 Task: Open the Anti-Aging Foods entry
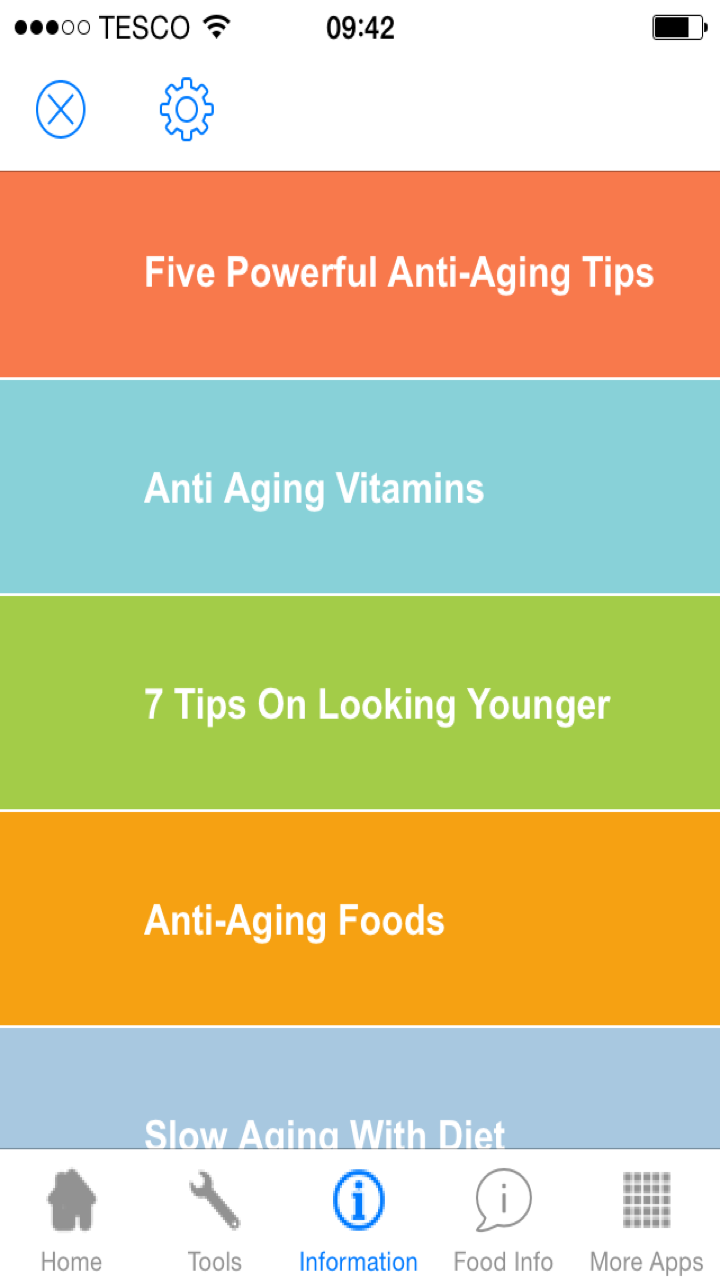point(360,920)
